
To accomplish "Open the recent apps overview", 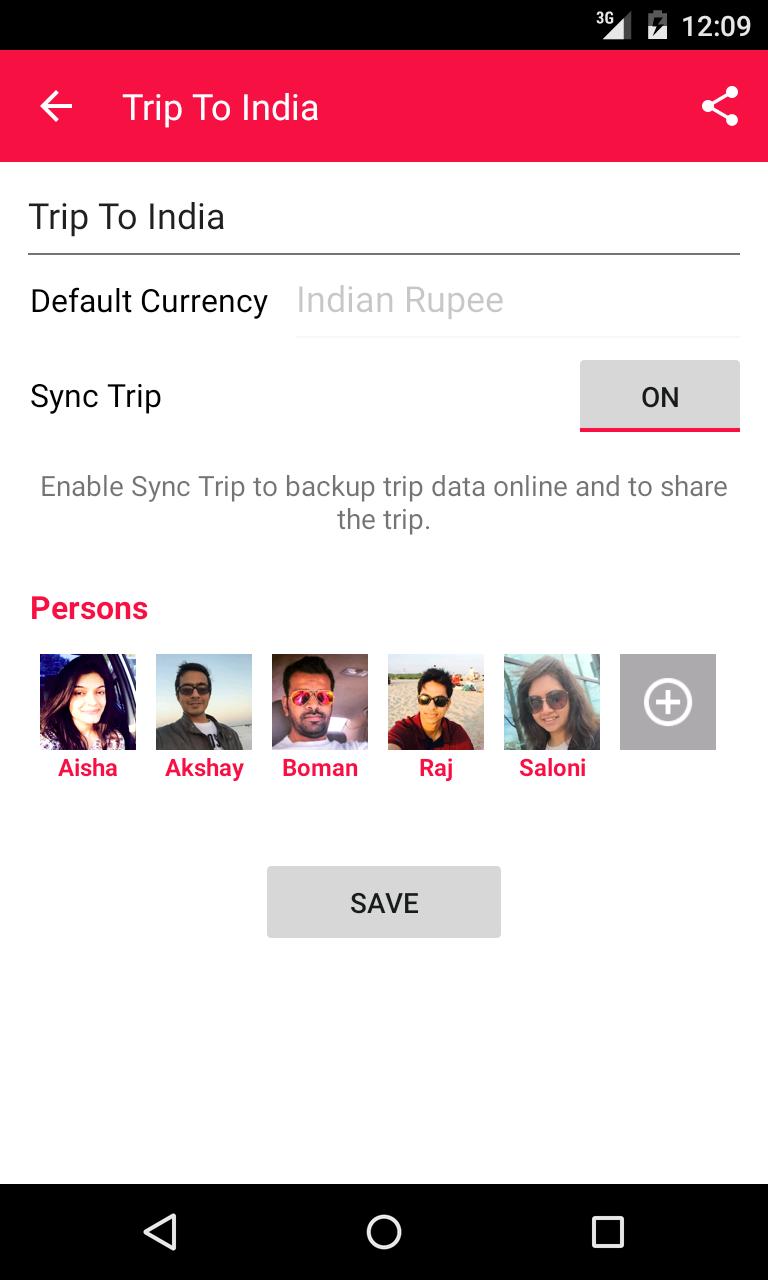I will [607, 1232].
